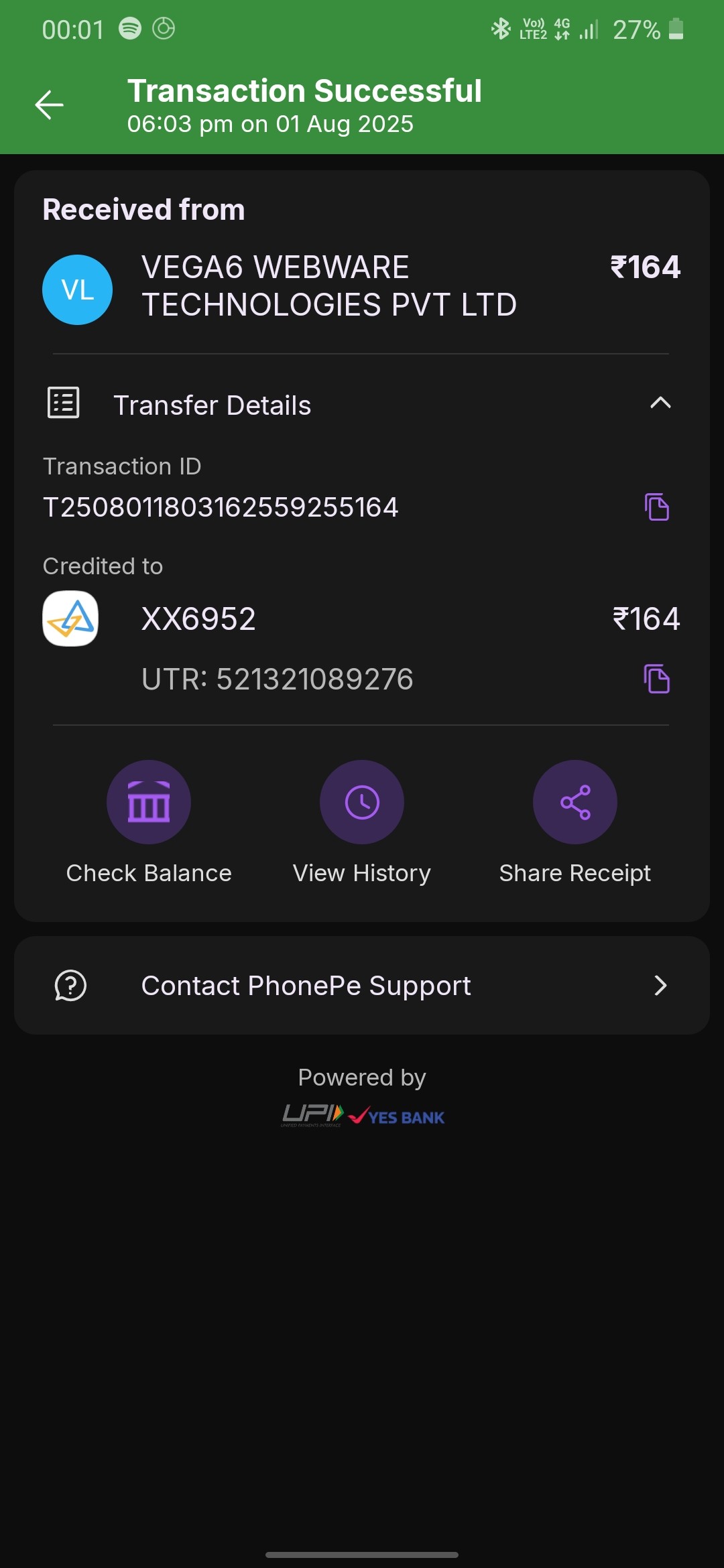
Task: Tap Check Balance
Action: coord(149,802)
